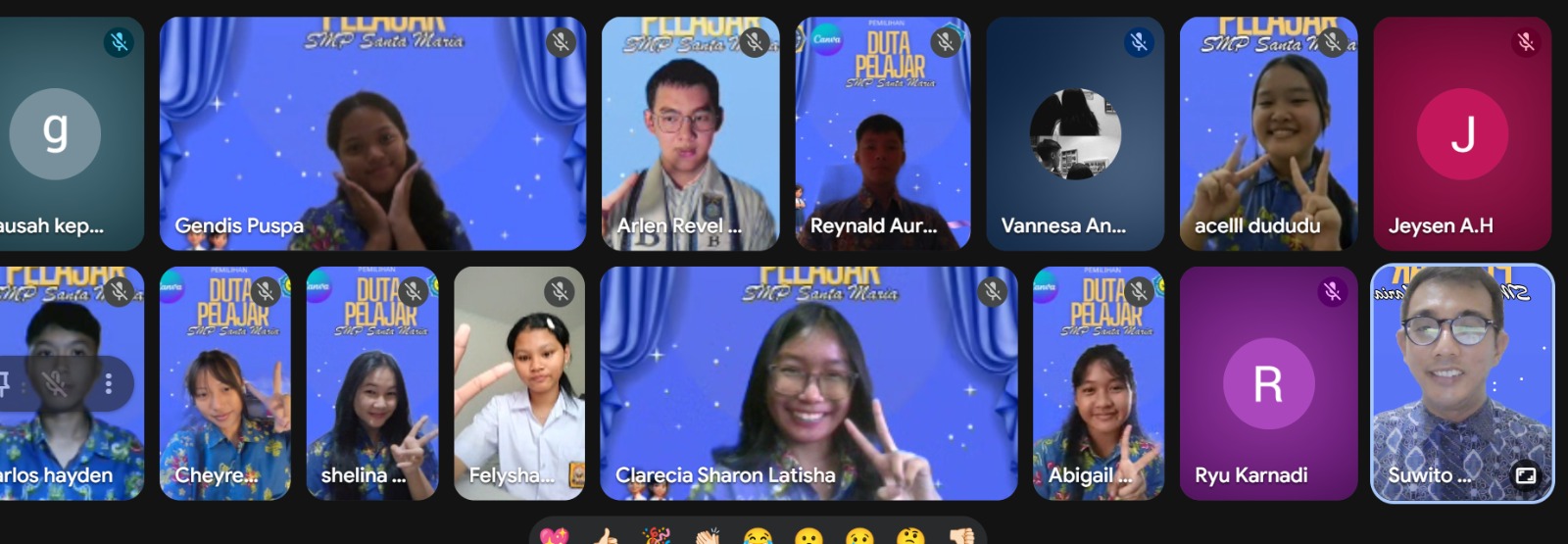The image size is (1568, 544).
Task: React with the clapping hands emoji
Action: pos(707,536)
